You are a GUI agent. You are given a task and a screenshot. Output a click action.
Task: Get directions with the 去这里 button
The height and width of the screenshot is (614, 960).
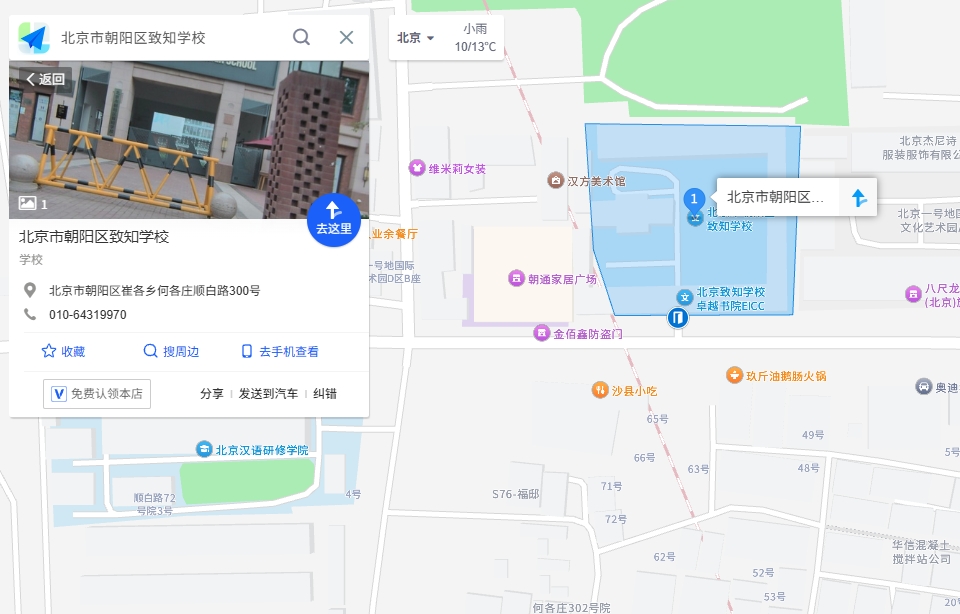pyautogui.click(x=333, y=219)
